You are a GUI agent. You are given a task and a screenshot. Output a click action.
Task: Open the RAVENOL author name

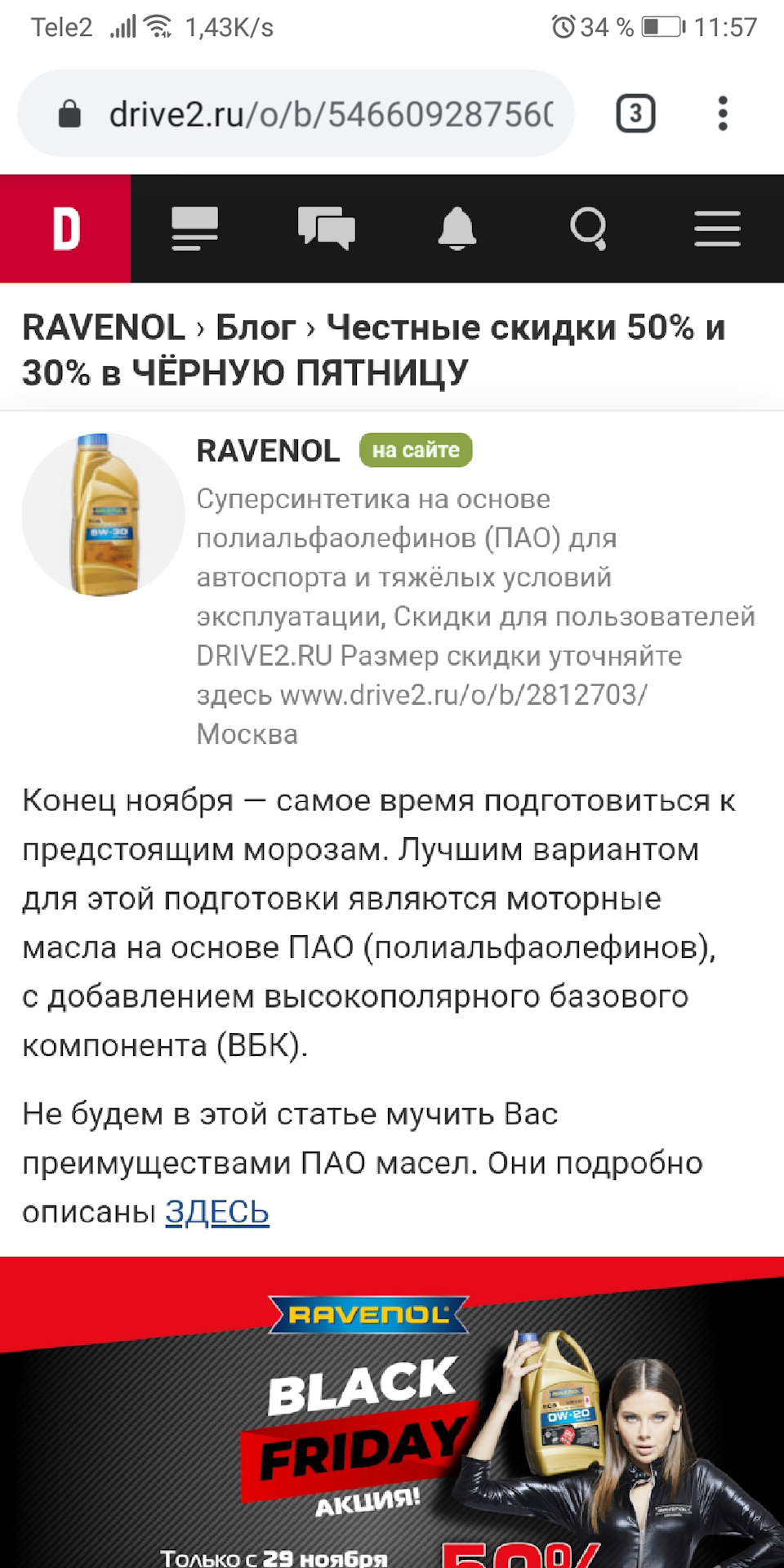coord(268,451)
